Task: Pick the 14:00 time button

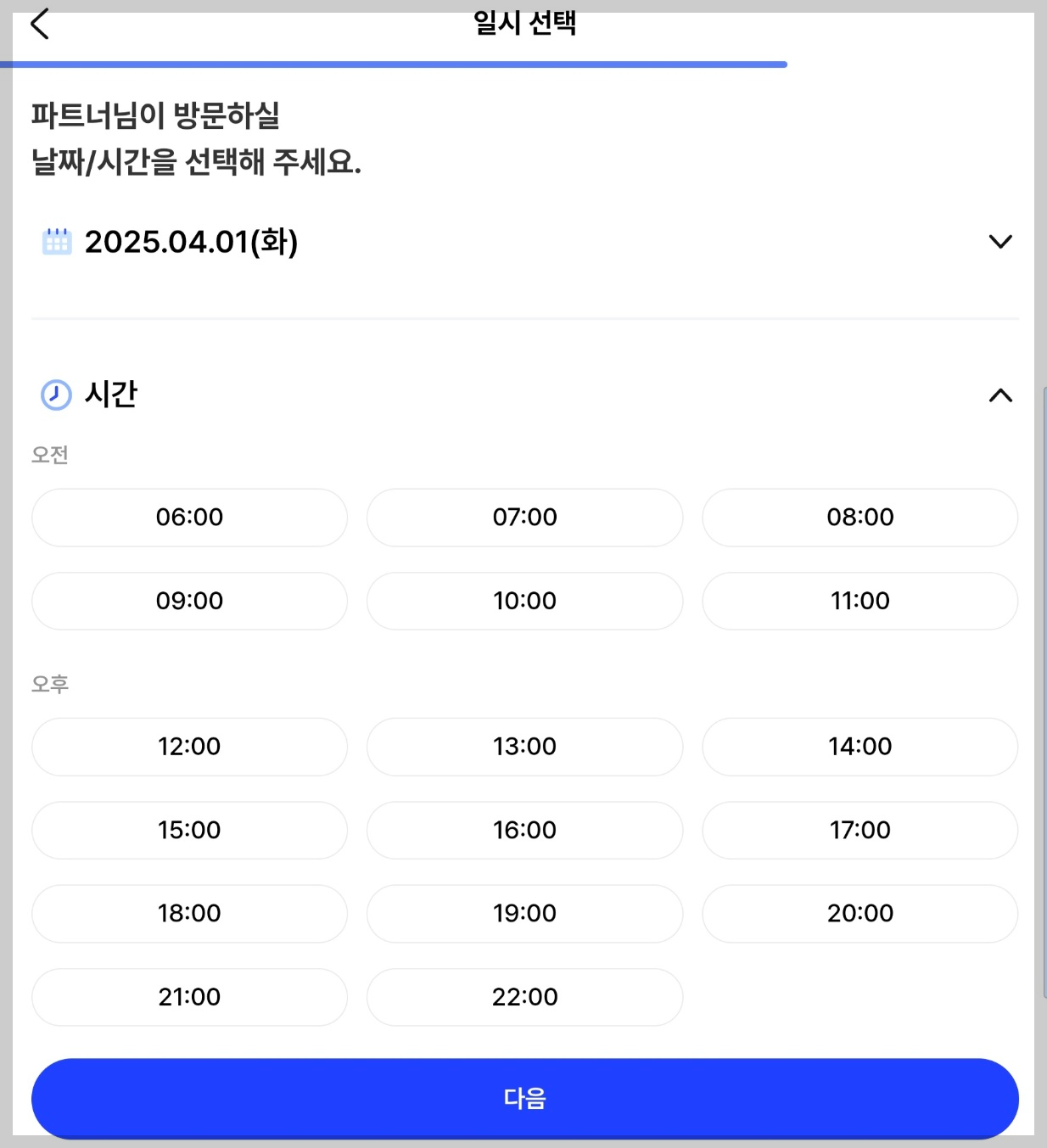Action: pos(859,747)
